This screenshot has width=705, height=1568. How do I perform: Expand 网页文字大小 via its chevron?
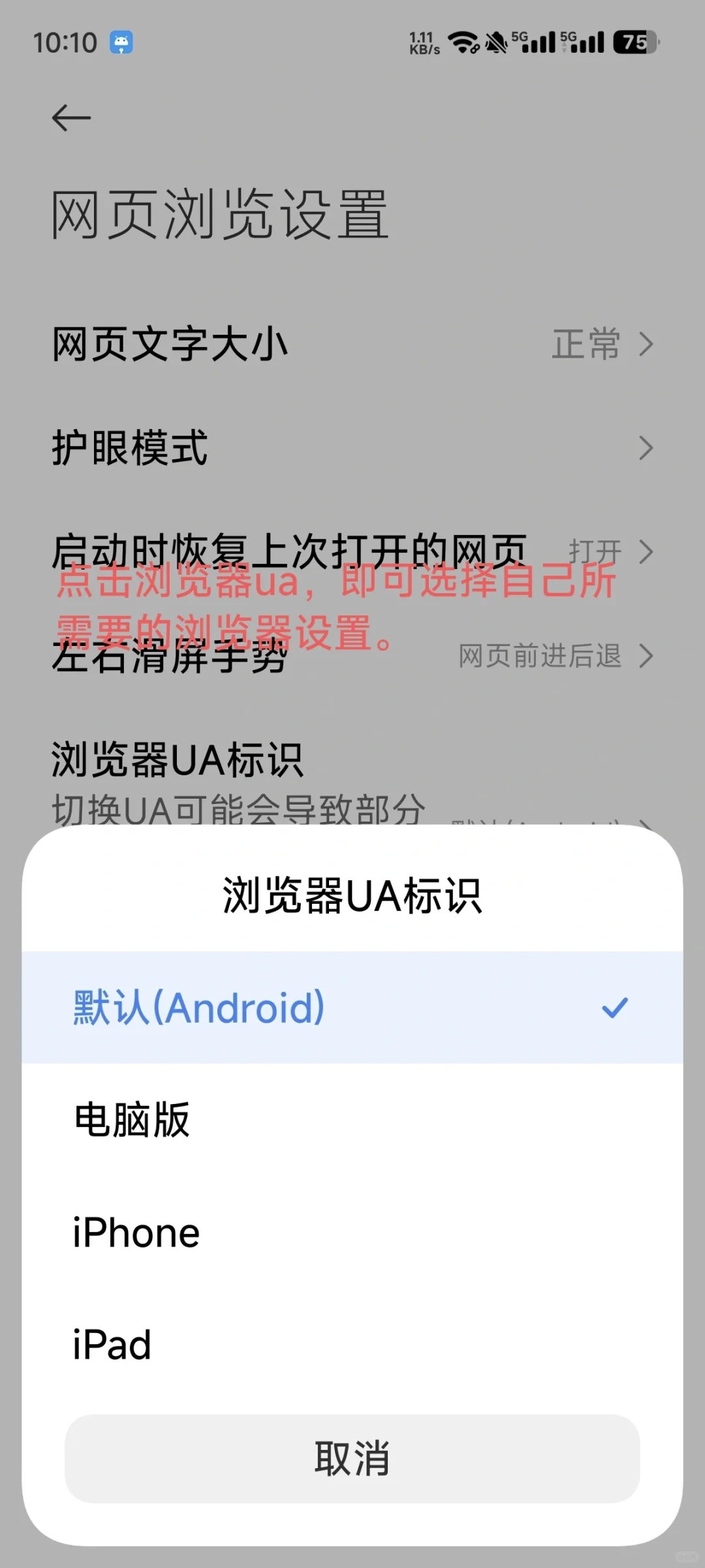646,343
